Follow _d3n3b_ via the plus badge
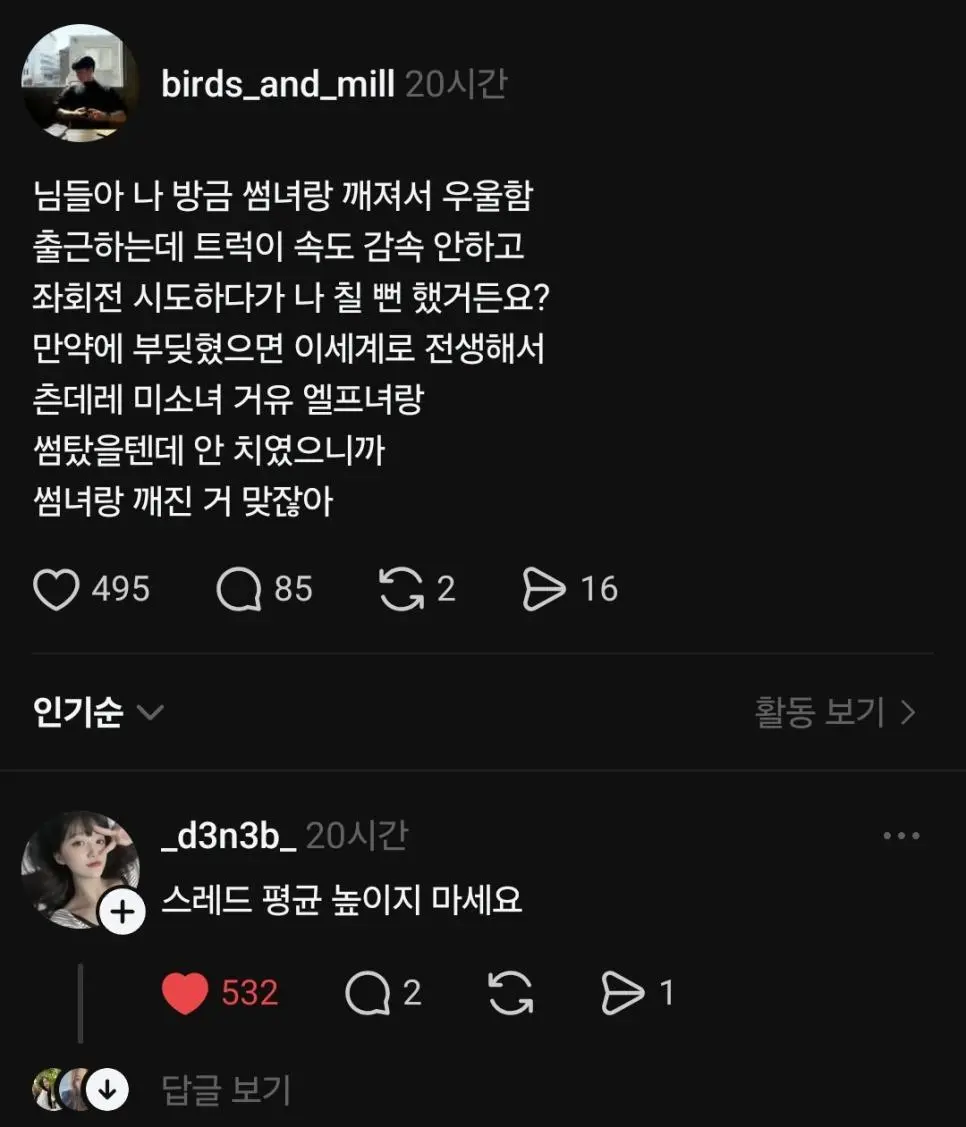This screenshot has width=966, height=1127. 122,911
